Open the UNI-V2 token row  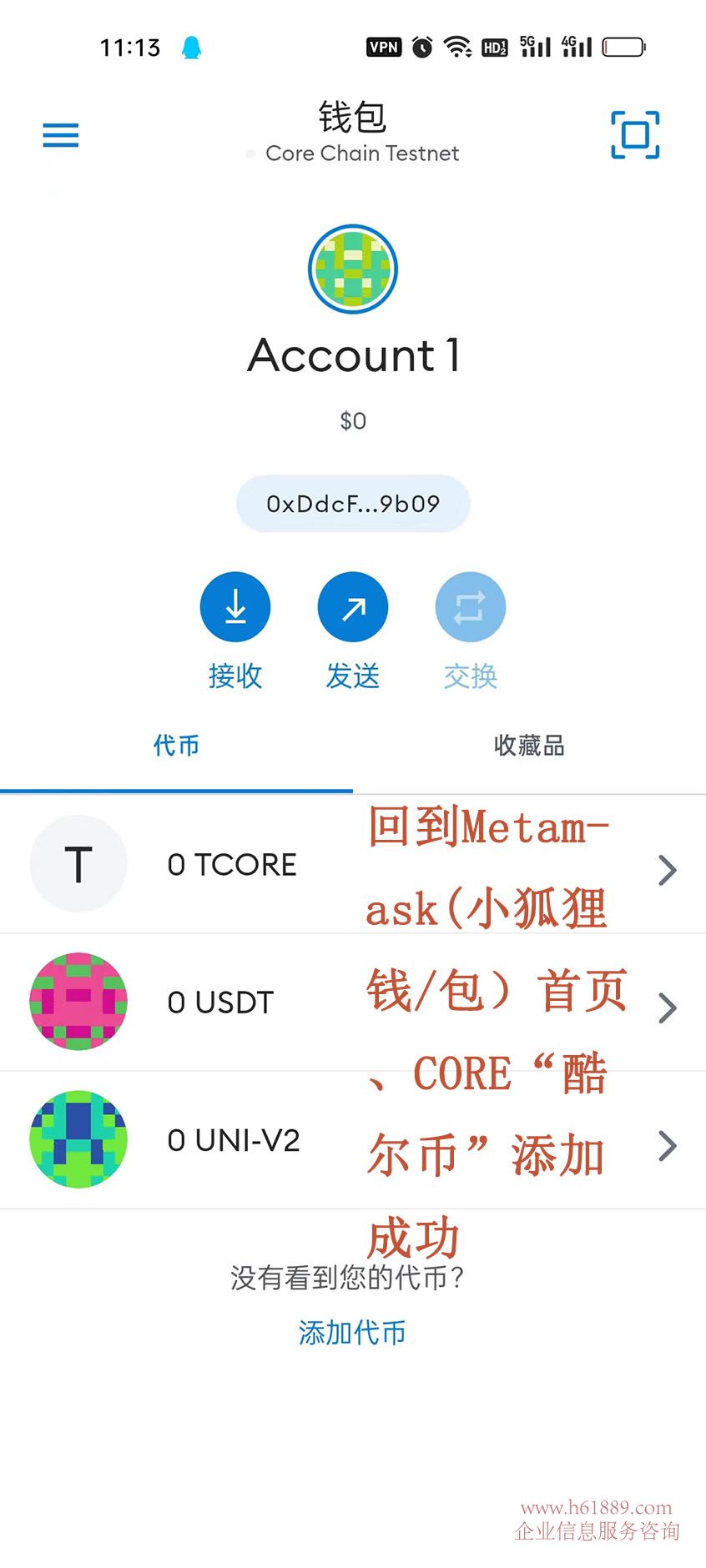pyautogui.click(x=234, y=1140)
